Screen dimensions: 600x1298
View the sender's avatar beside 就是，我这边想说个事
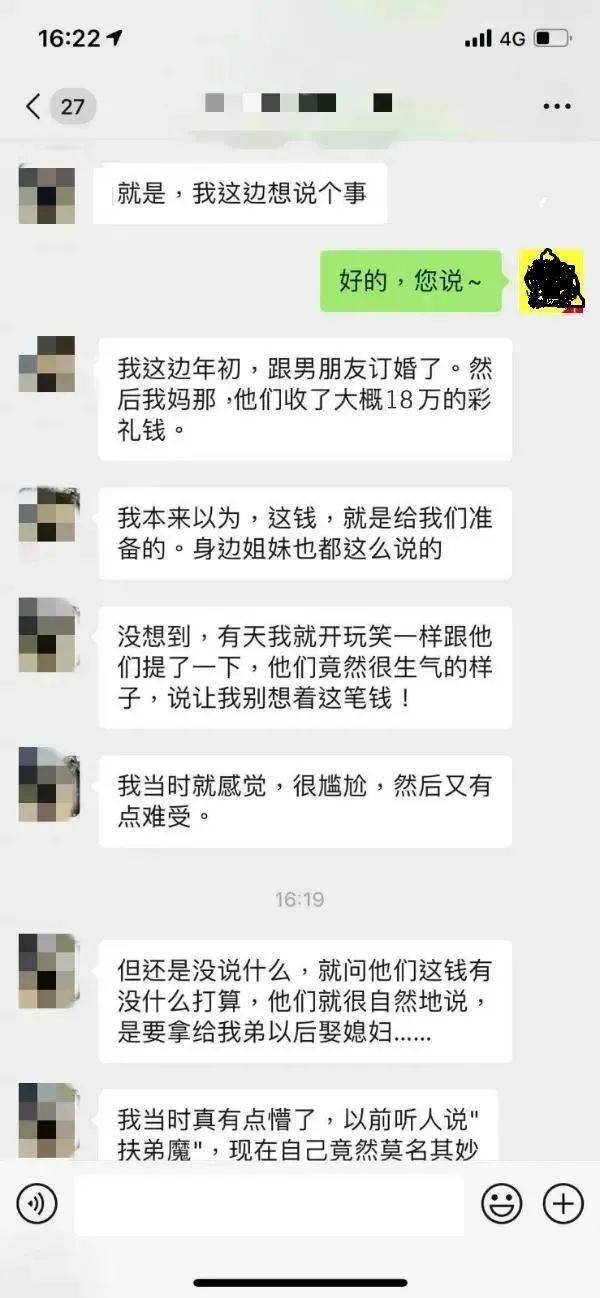[x=47, y=194]
